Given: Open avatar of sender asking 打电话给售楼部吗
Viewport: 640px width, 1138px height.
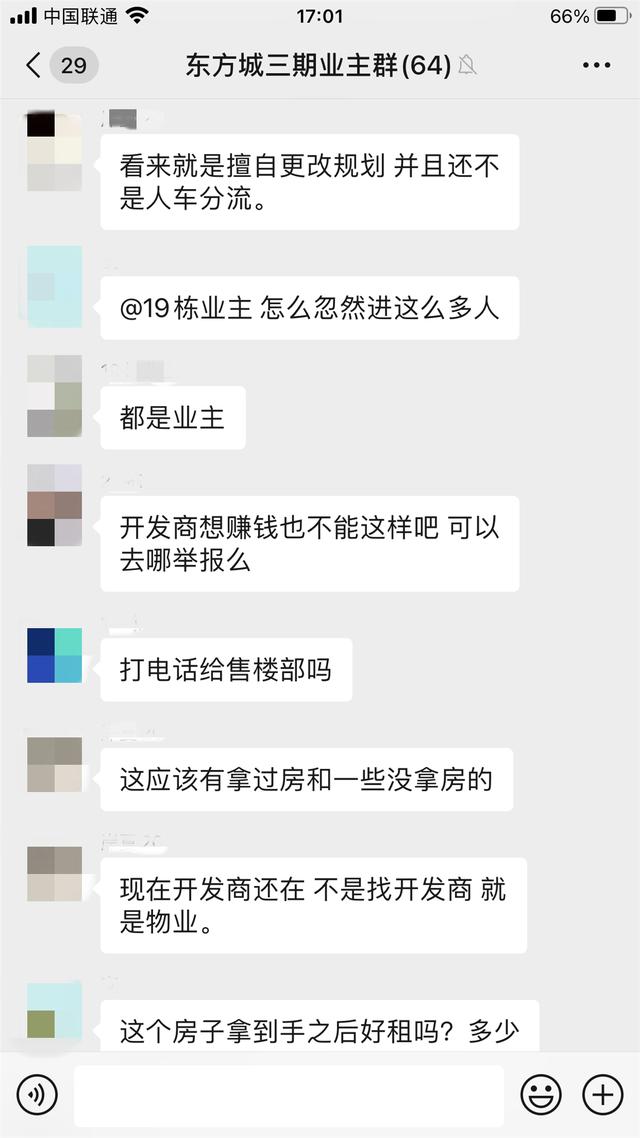Looking at the screenshot, I should tap(55, 656).
